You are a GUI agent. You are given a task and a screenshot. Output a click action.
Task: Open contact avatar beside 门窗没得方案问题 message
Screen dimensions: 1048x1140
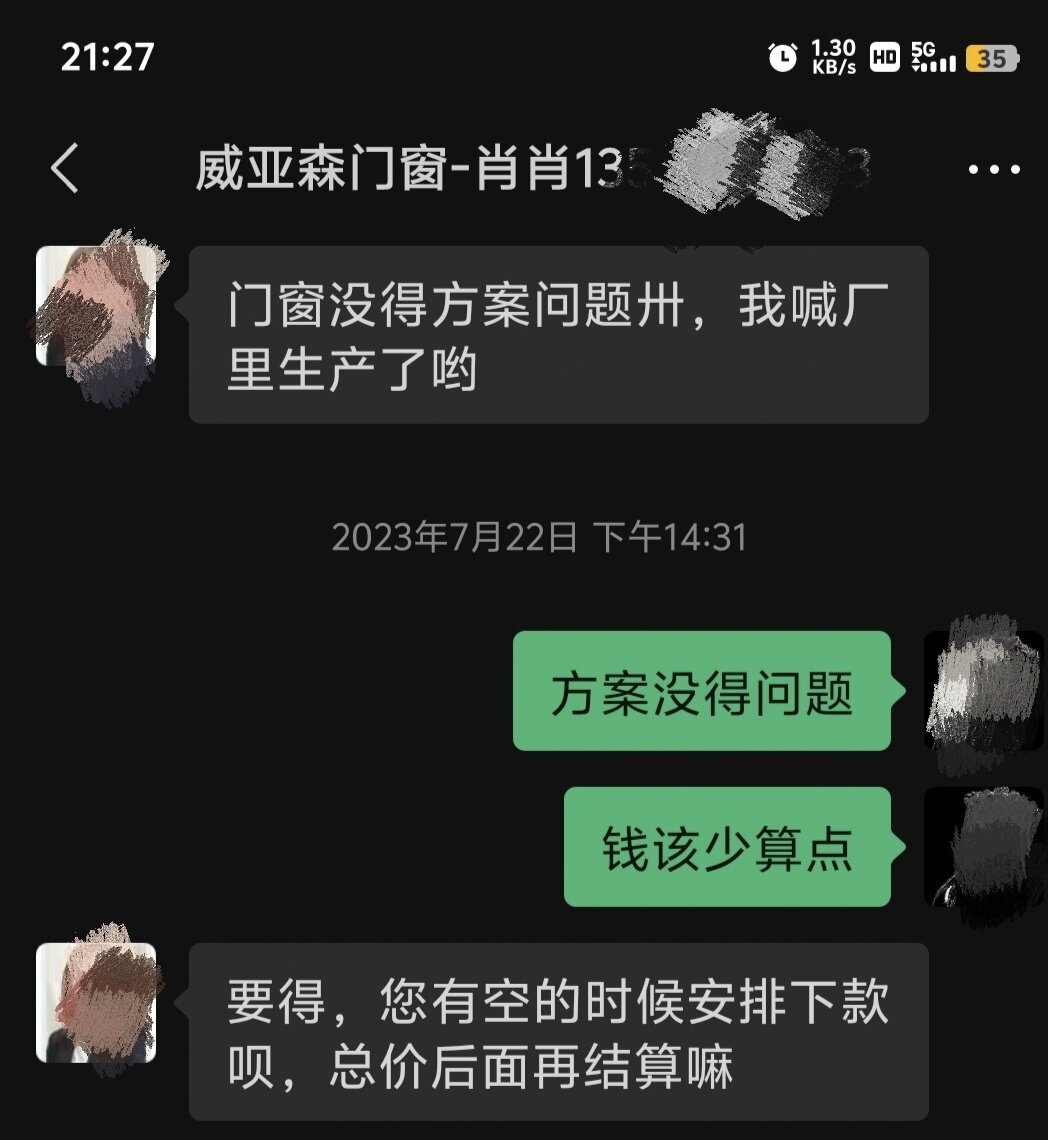(x=96, y=306)
